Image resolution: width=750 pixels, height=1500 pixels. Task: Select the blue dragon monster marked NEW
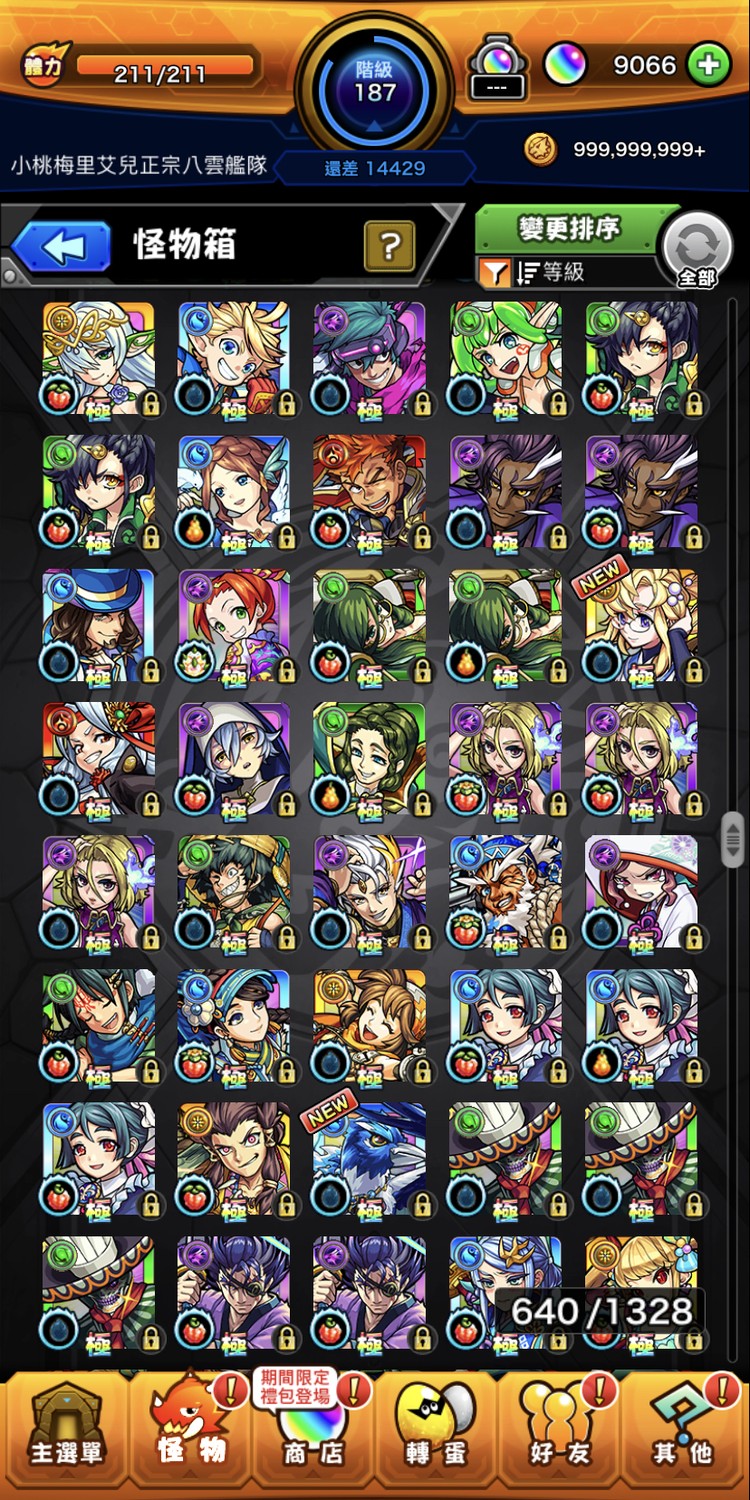tap(369, 1160)
